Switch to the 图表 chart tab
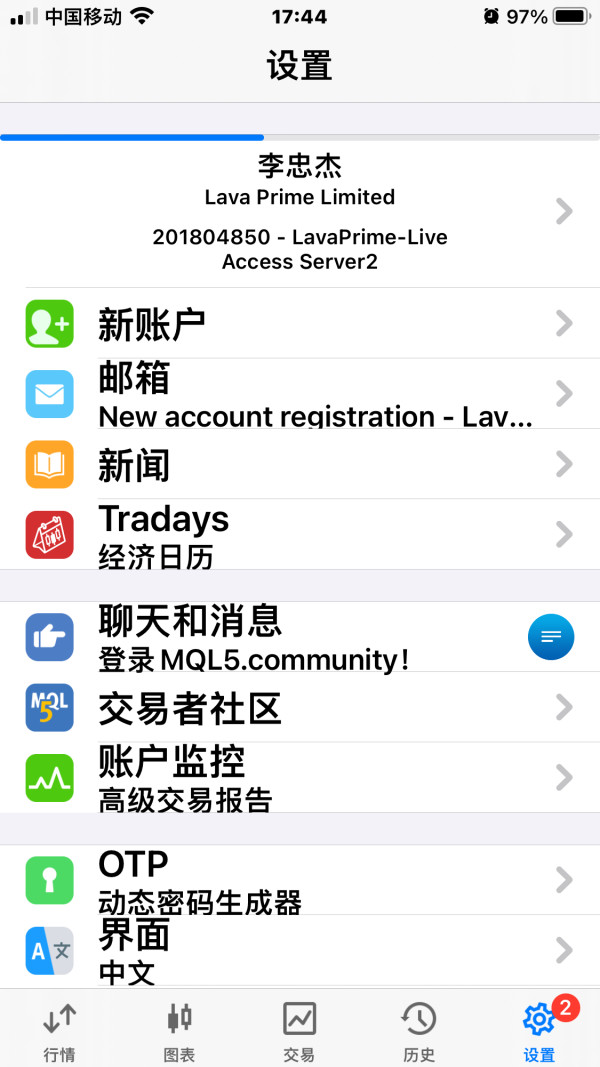The width and height of the screenshot is (600, 1067). coord(180,1030)
